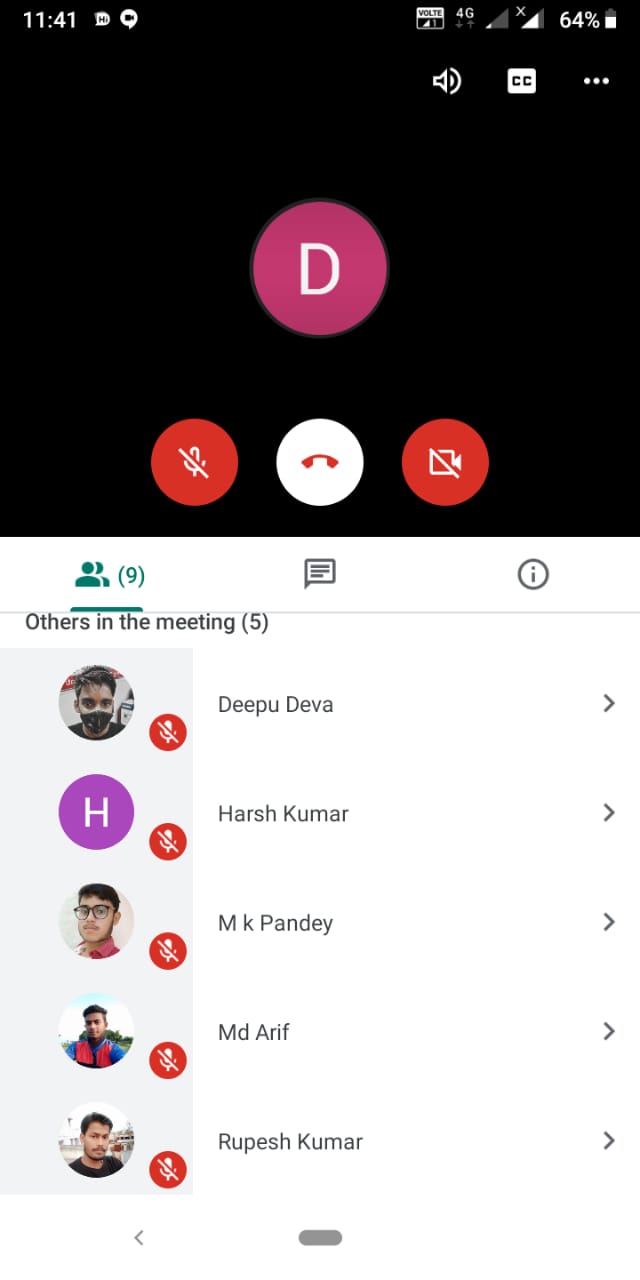Open Rupesh Kumar's participant row
This screenshot has width=640, height=1280.
pos(400,1141)
